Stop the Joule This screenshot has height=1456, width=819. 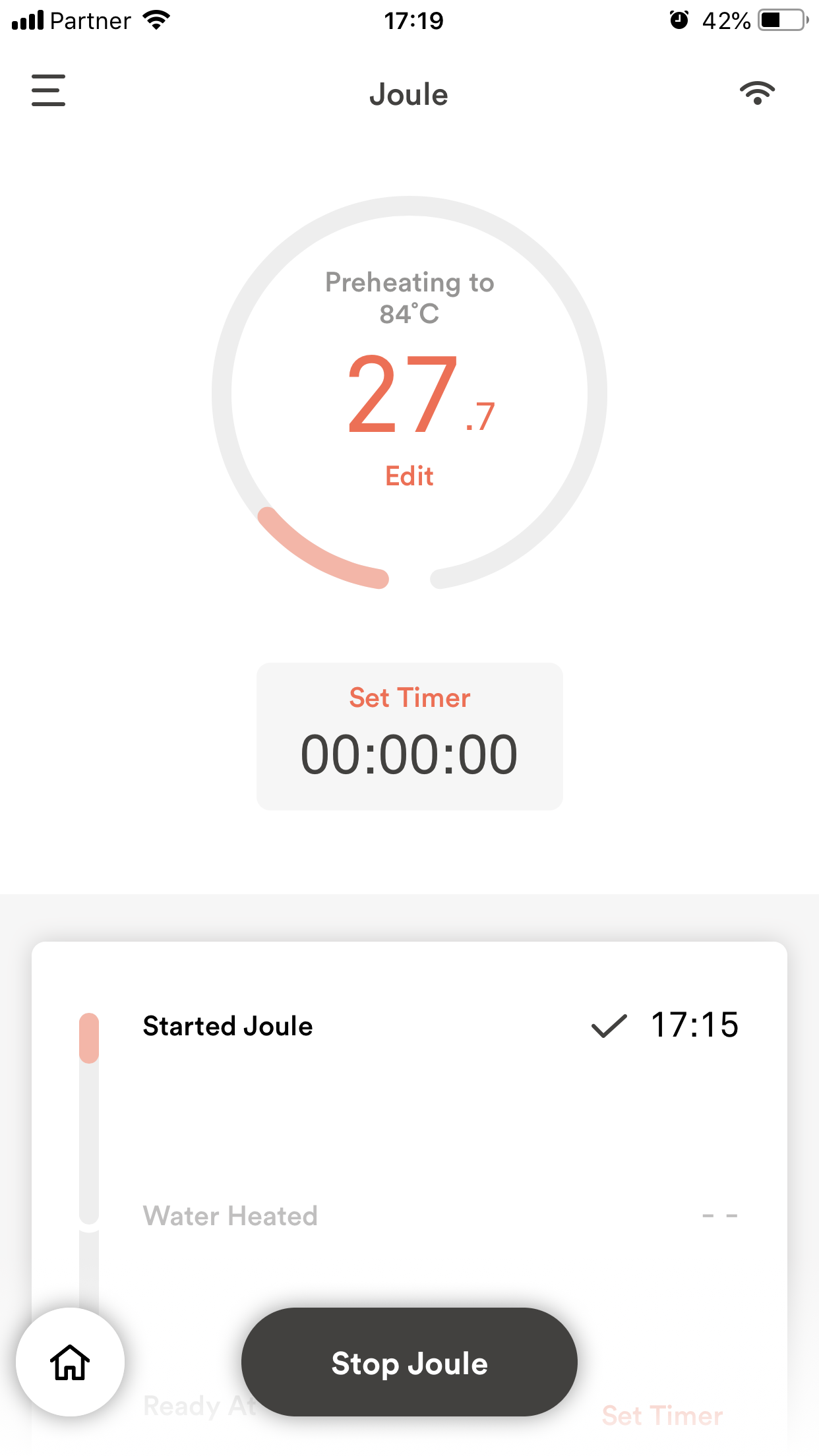point(409,1362)
